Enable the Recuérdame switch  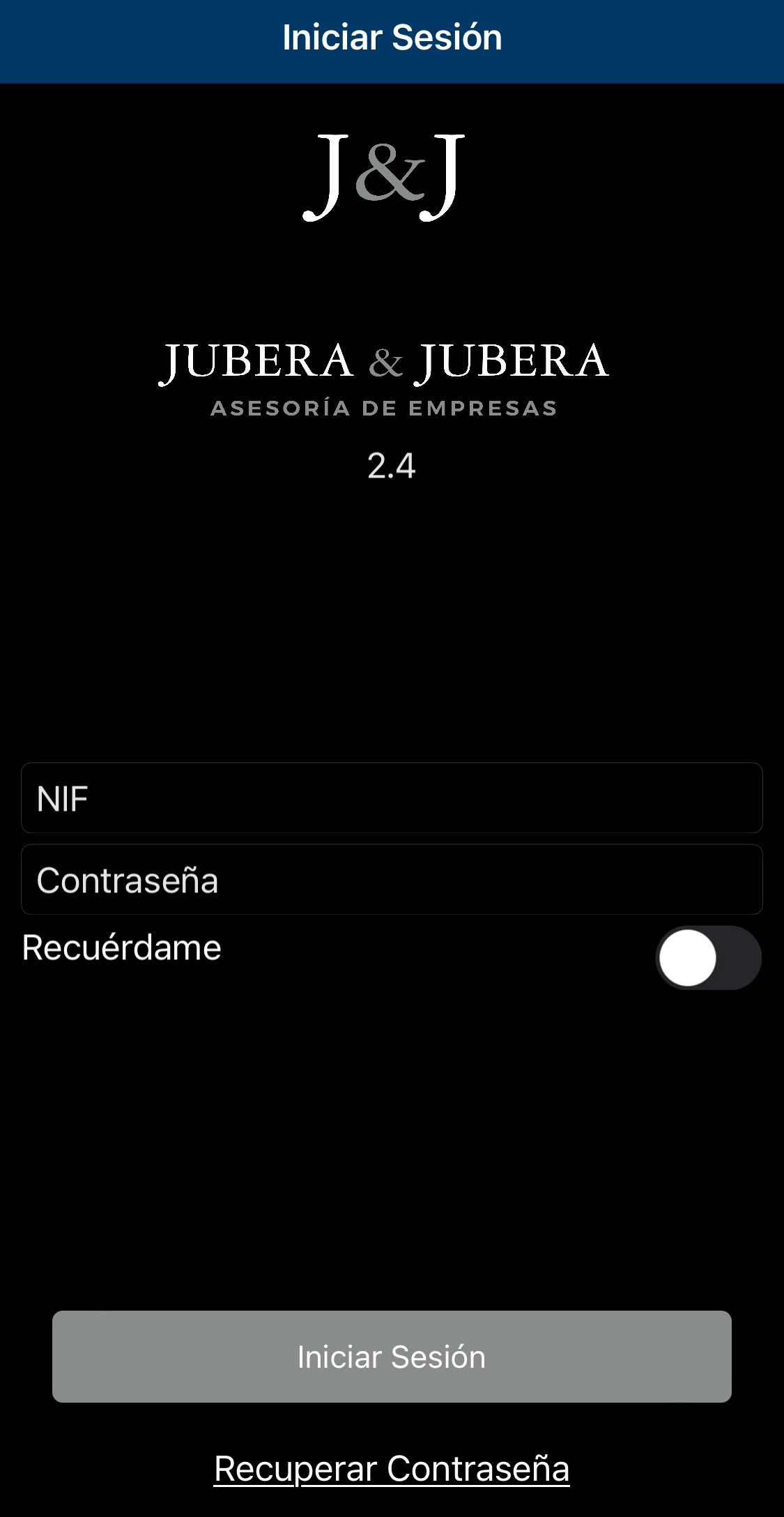pos(708,957)
